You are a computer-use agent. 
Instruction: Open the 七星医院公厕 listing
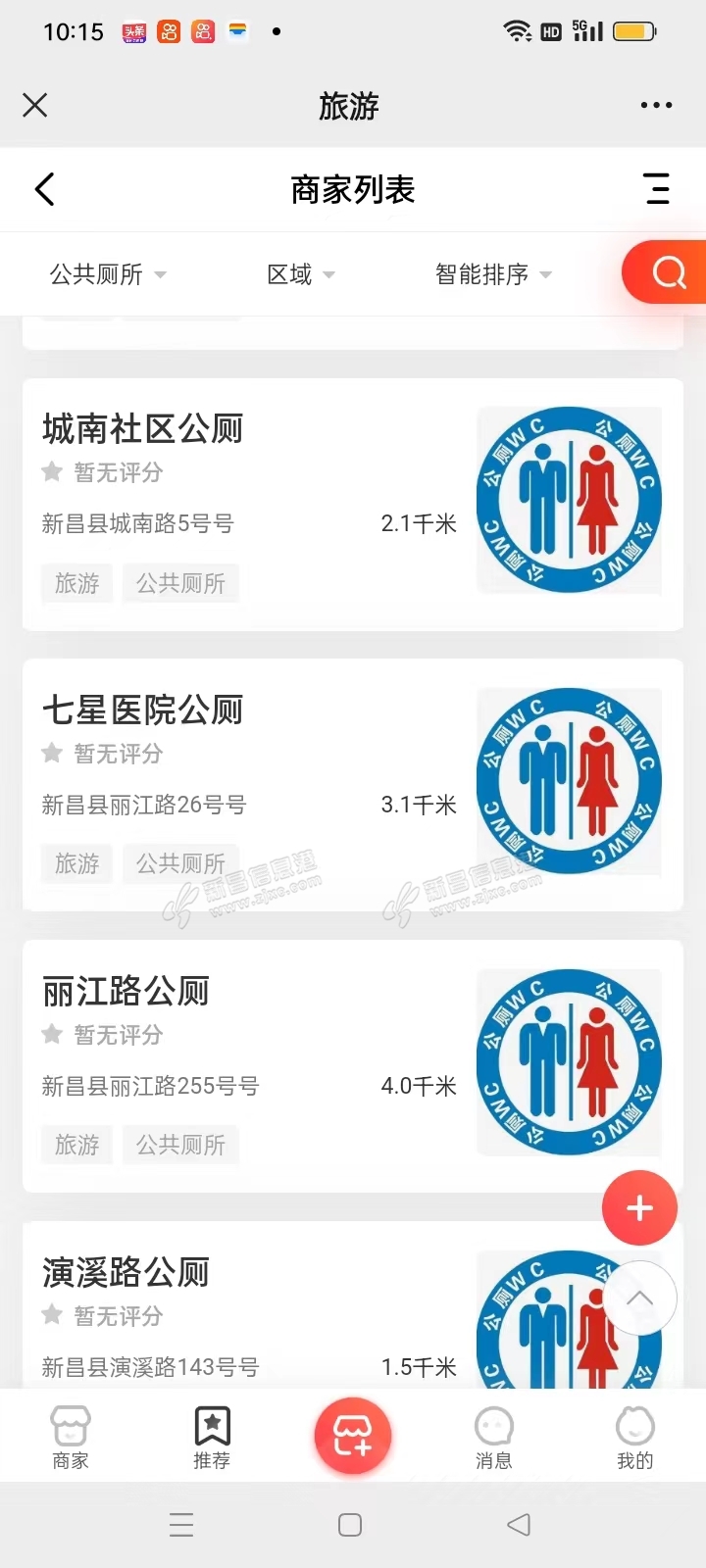click(141, 710)
